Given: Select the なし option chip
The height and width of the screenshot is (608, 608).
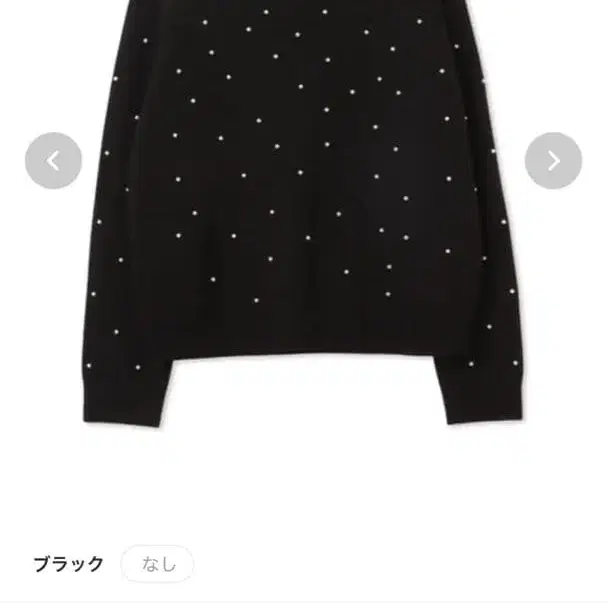Looking at the screenshot, I should coord(157,564).
